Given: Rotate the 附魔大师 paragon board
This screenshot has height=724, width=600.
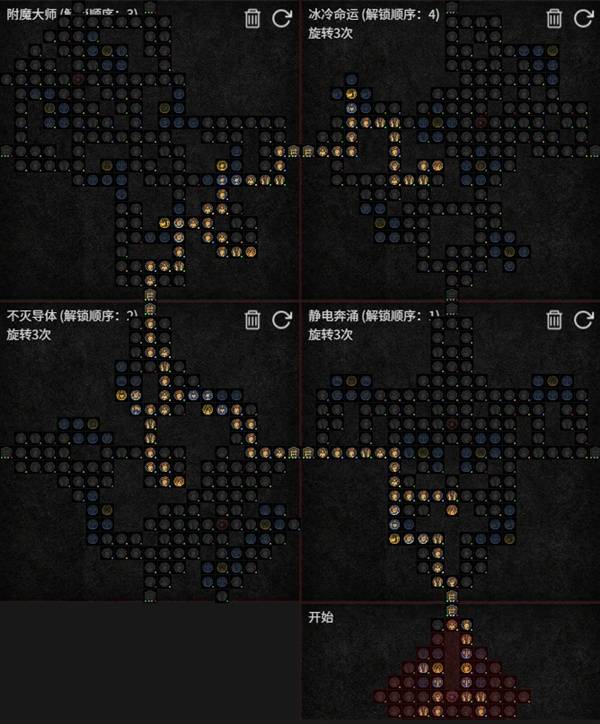Looking at the screenshot, I should pyautogui.click(x=282, y=18).
